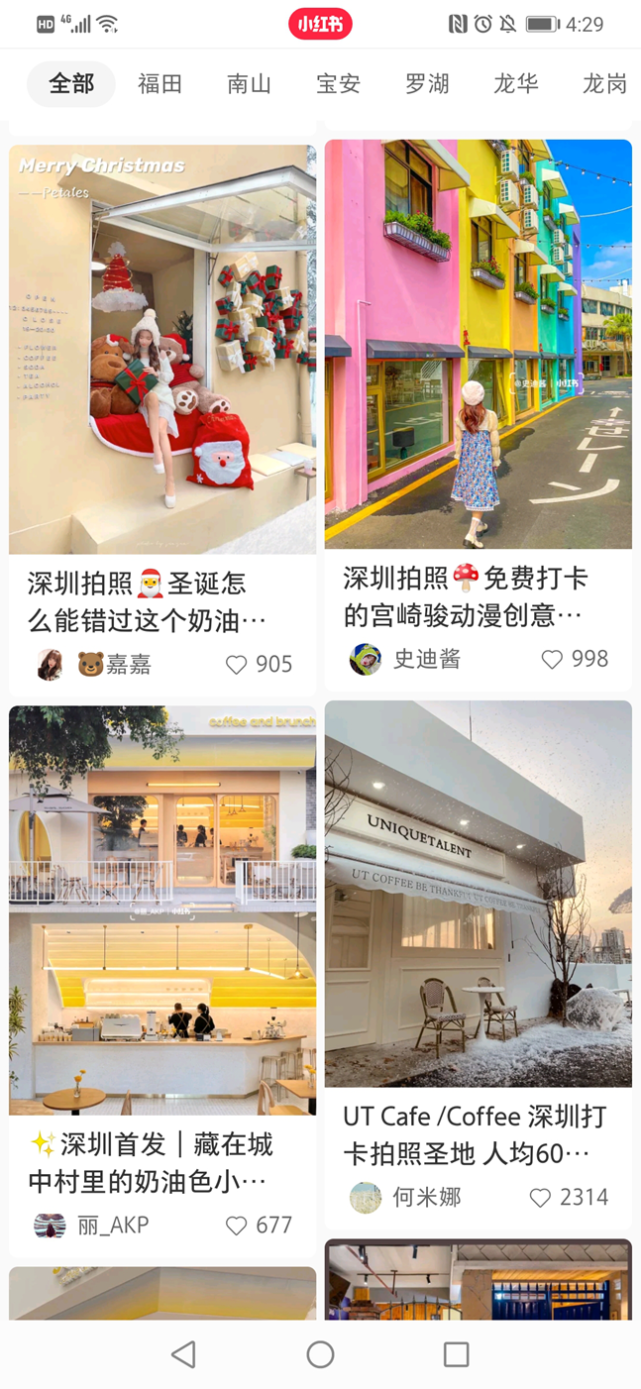The height and width of the screenshot is (1389, 641).
Task: Open the 宝安 district tab
Action: [x=338, y=84]
